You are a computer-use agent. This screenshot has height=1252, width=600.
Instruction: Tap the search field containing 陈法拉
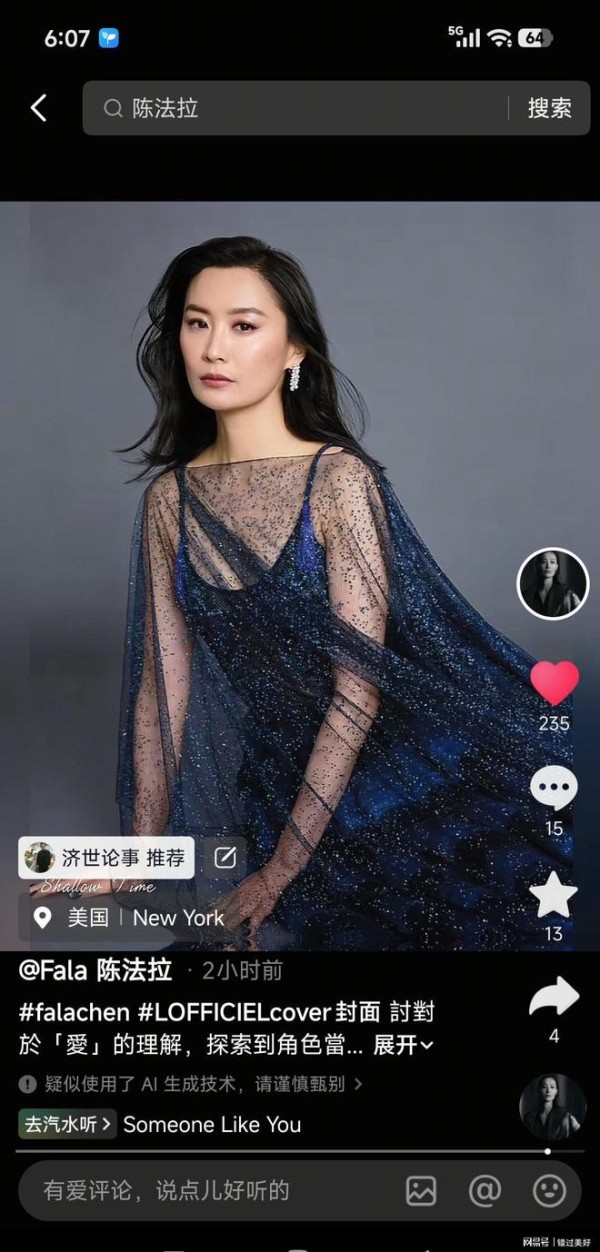pyautogui.click(x=300, y=108)
